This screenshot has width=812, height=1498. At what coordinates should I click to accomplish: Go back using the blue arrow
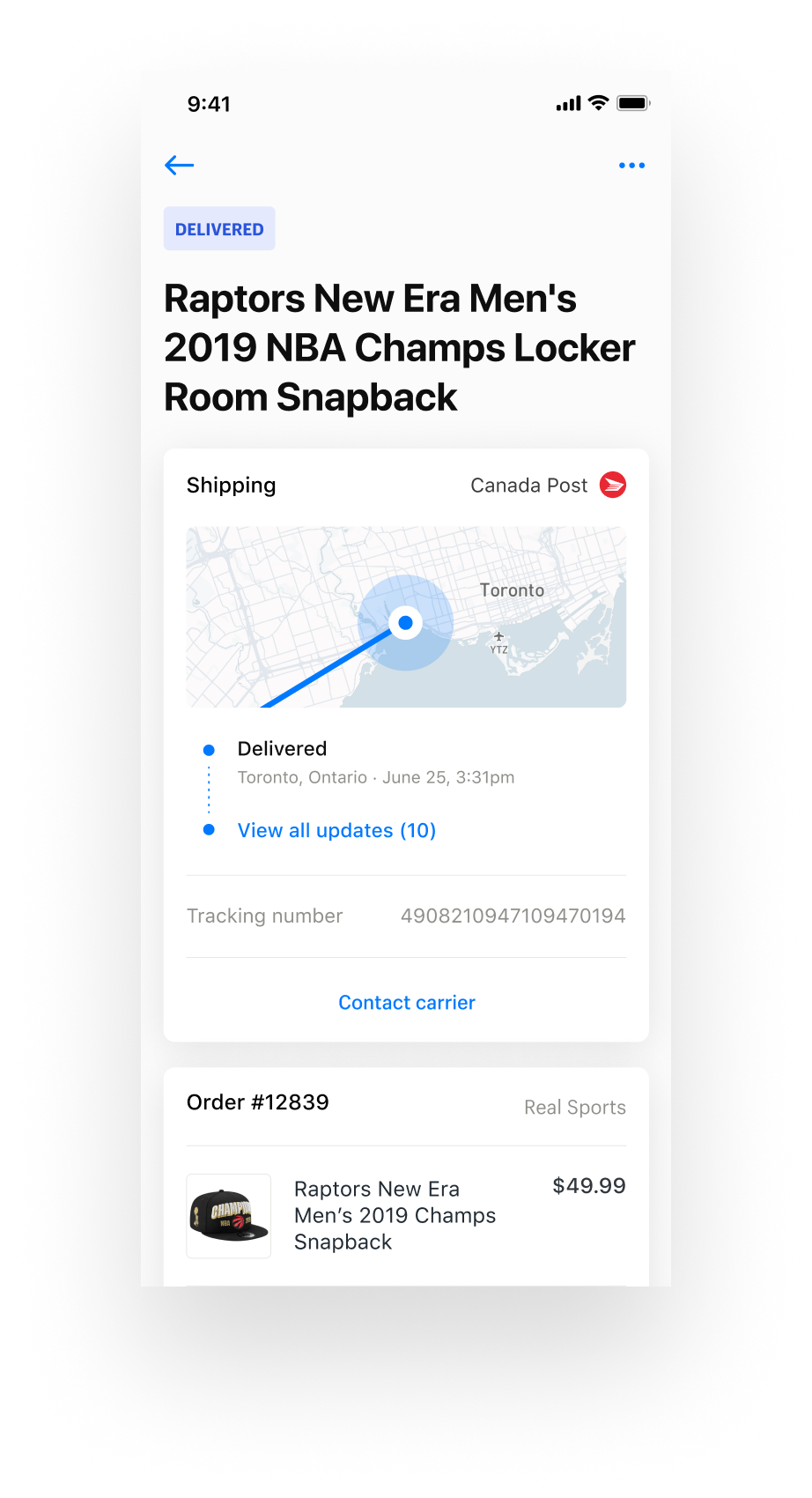click(180, 165)
